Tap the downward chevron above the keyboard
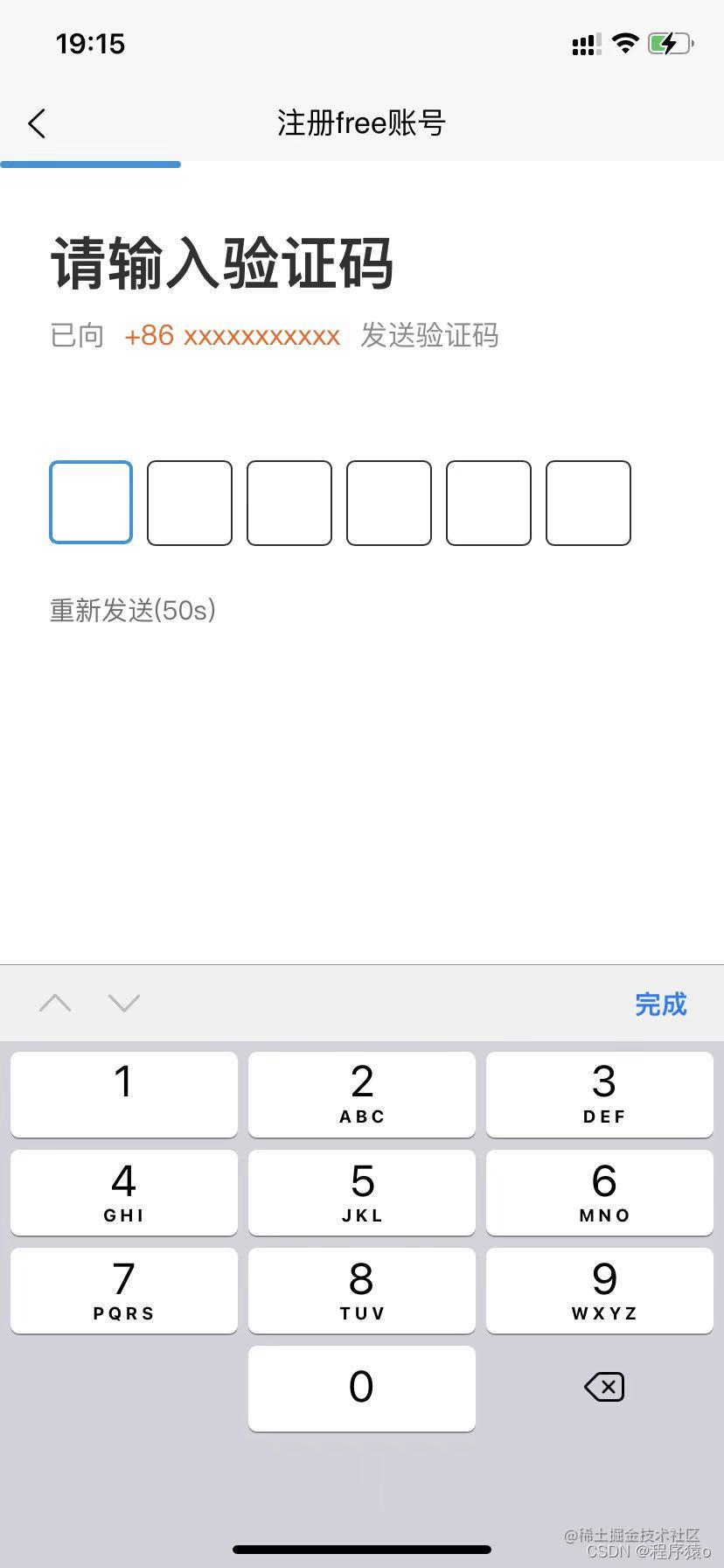Screen dimensions: 724x1568 coord(123,1003)
